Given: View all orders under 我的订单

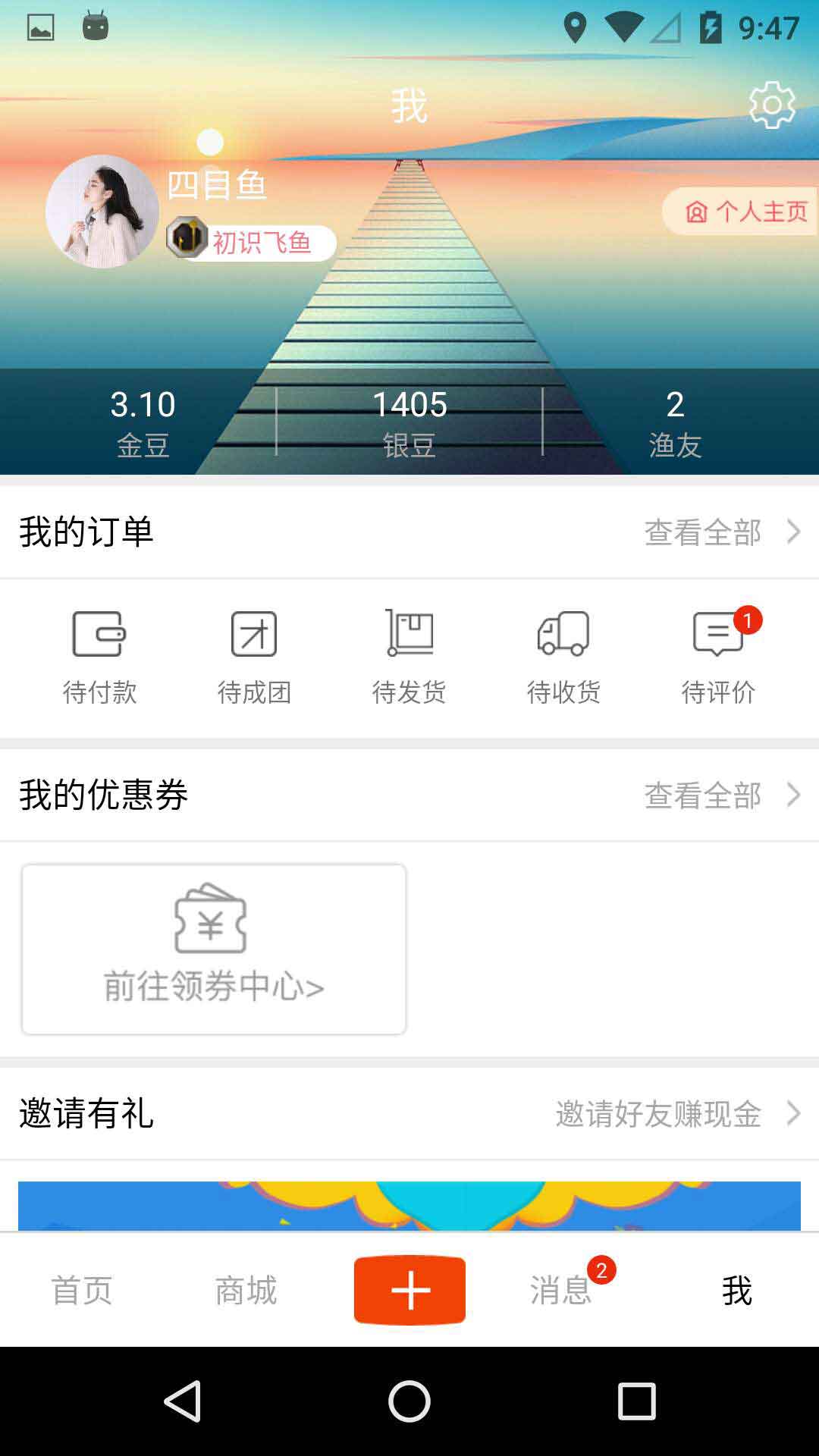Looking at the screenshot, I should point(720,532).
